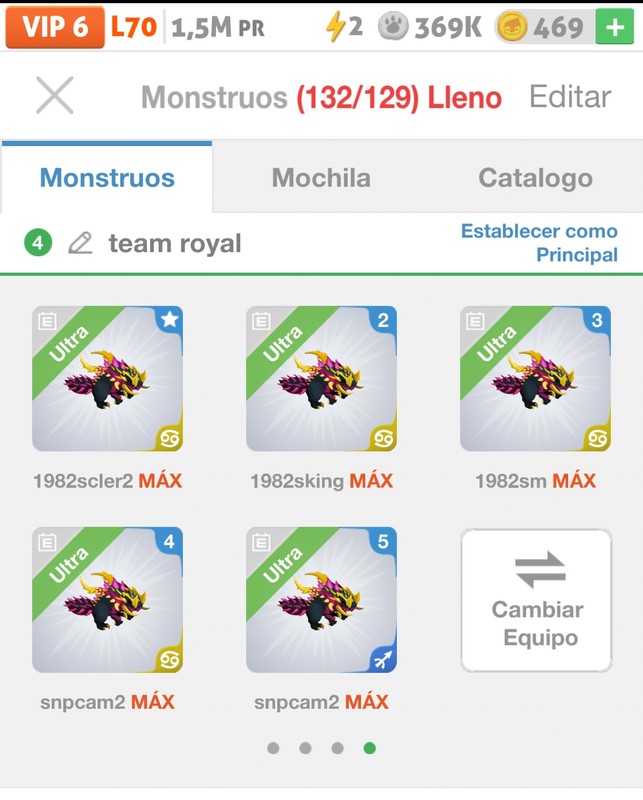643x800 pixels.
Task: Tap Editar to edit monsters
Action: pos(569,97)
